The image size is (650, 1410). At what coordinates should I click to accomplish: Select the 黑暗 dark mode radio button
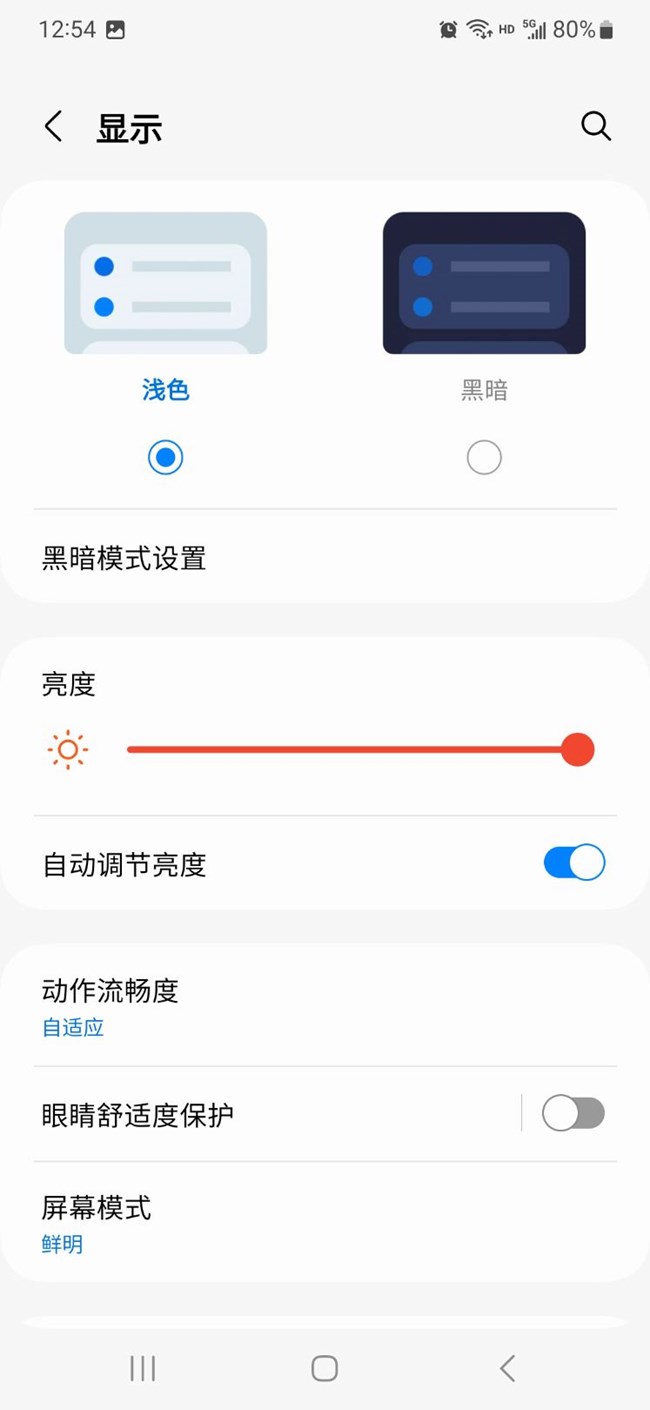pyautogui.click(x=484, y=458)
